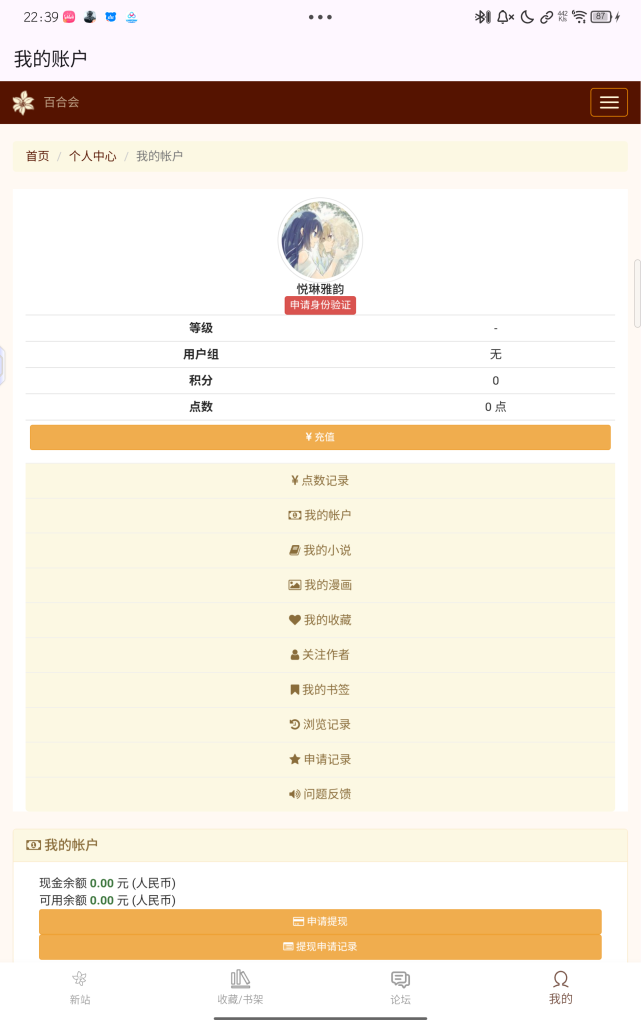Open 我的漫画 list

point(320,585)
